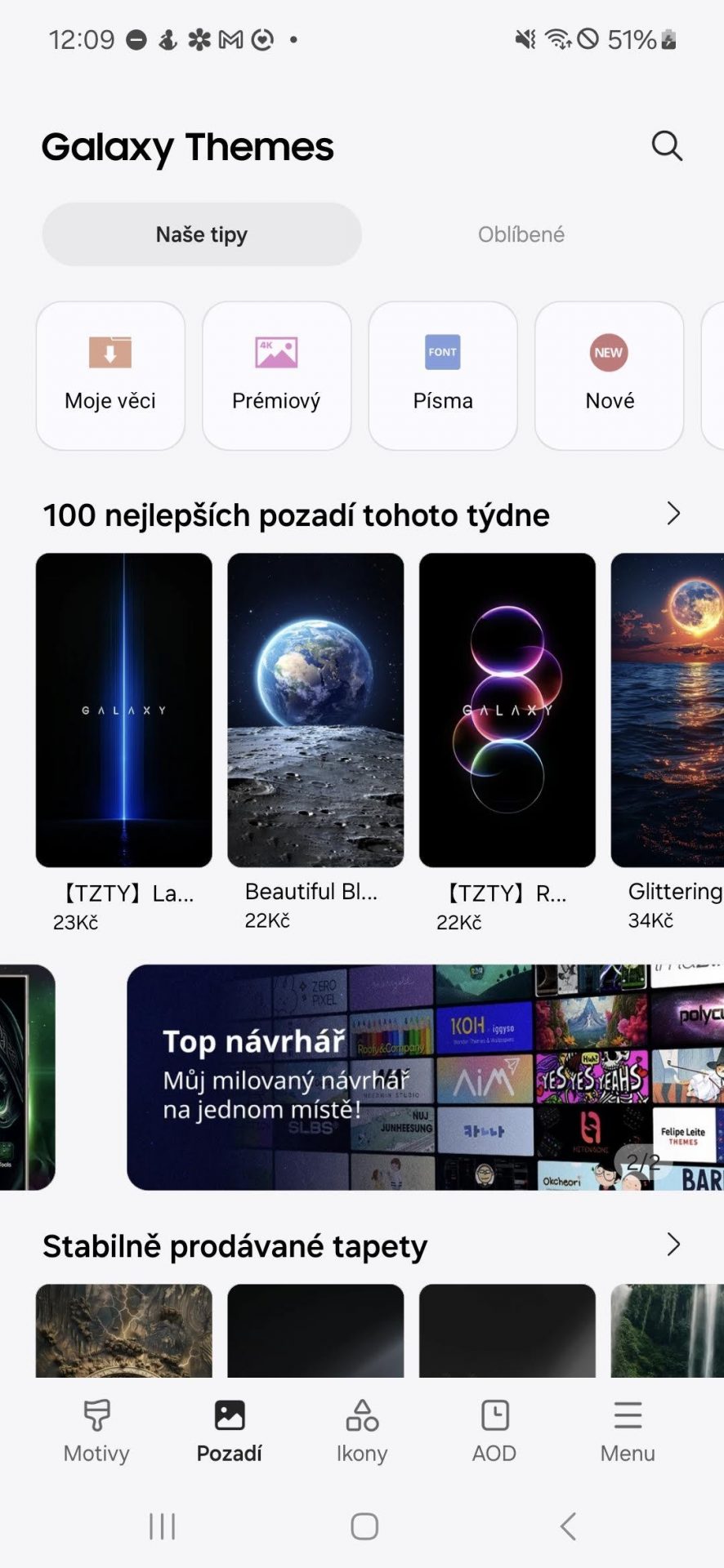This screenshot has width=724, height=1568.
Task: Open Moje věci
Action: 110,376
